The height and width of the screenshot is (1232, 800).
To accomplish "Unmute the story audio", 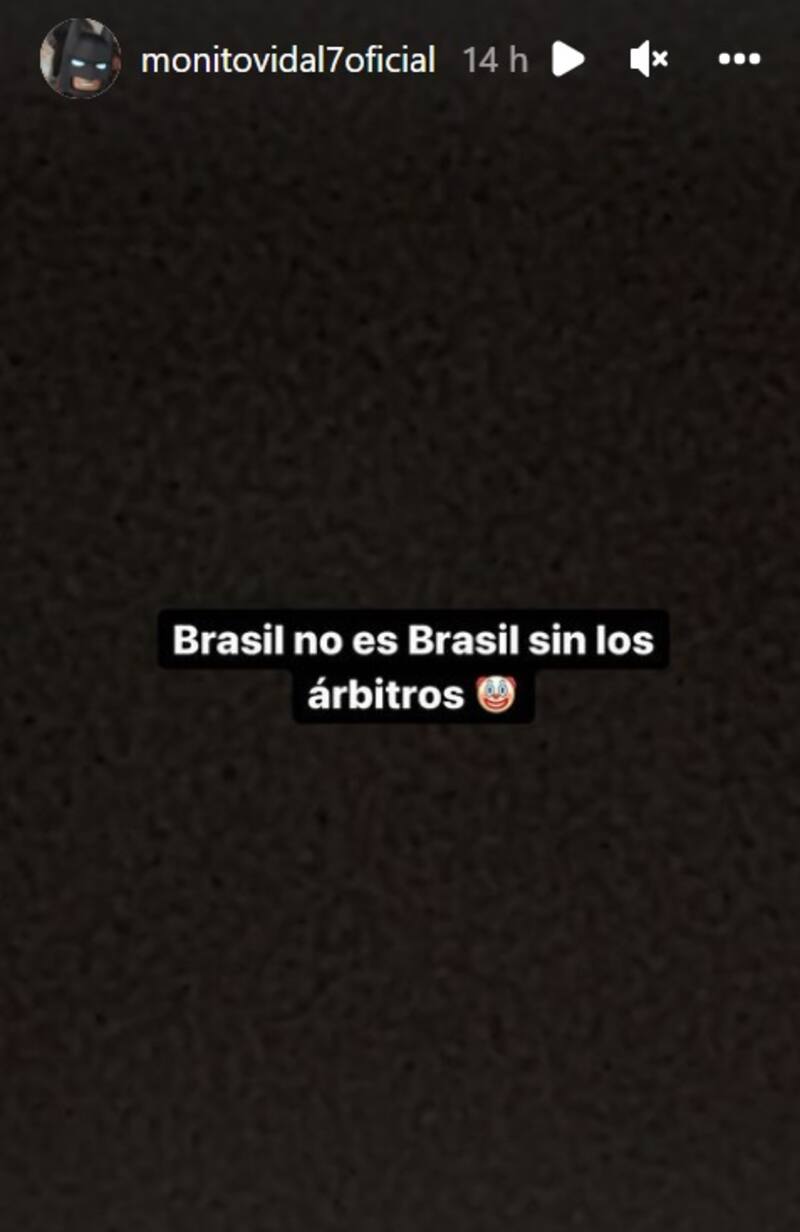I will [x=648, y=60].
